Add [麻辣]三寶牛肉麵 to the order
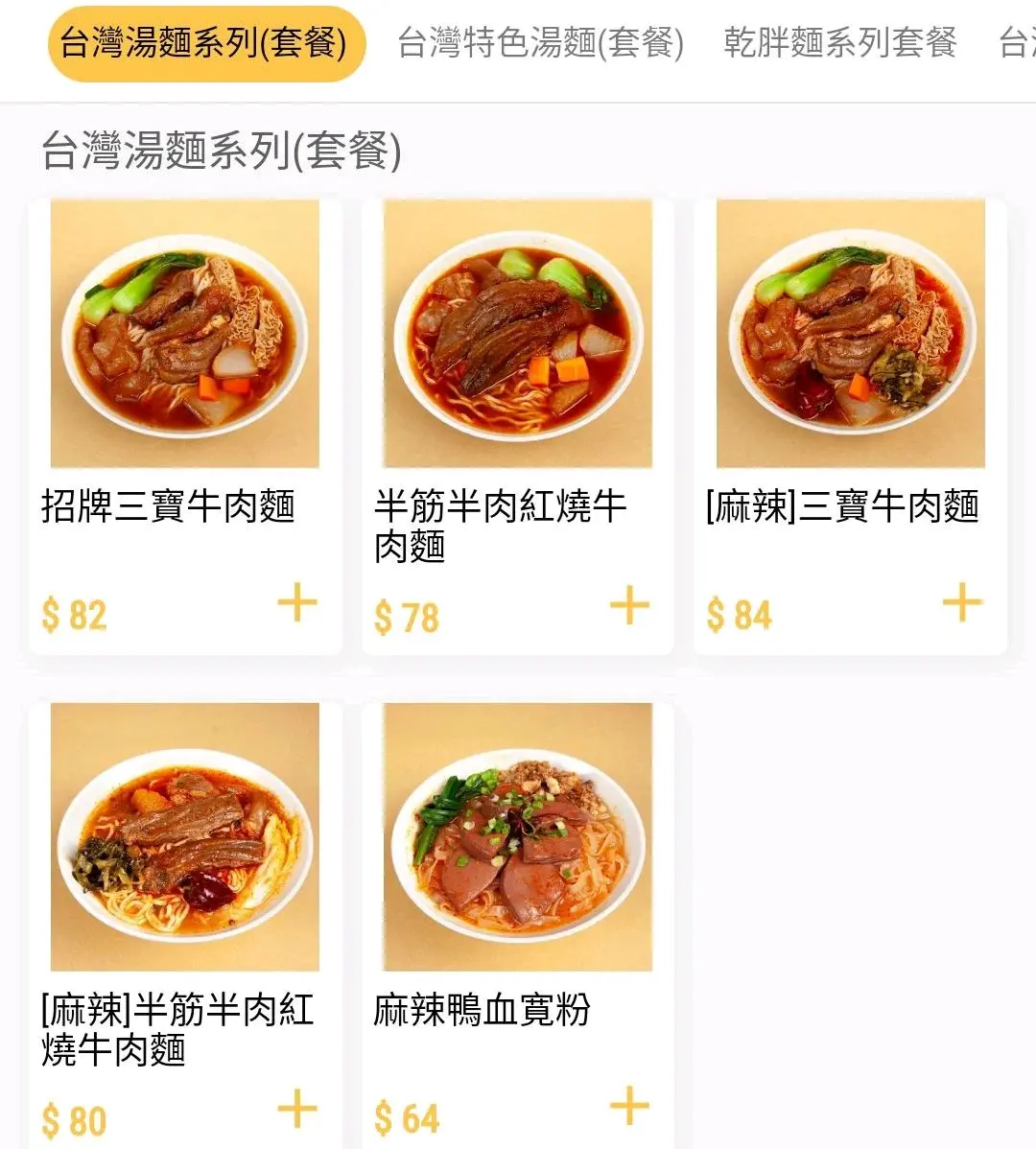The image size is (1036, 1149). tap(961, 604)
